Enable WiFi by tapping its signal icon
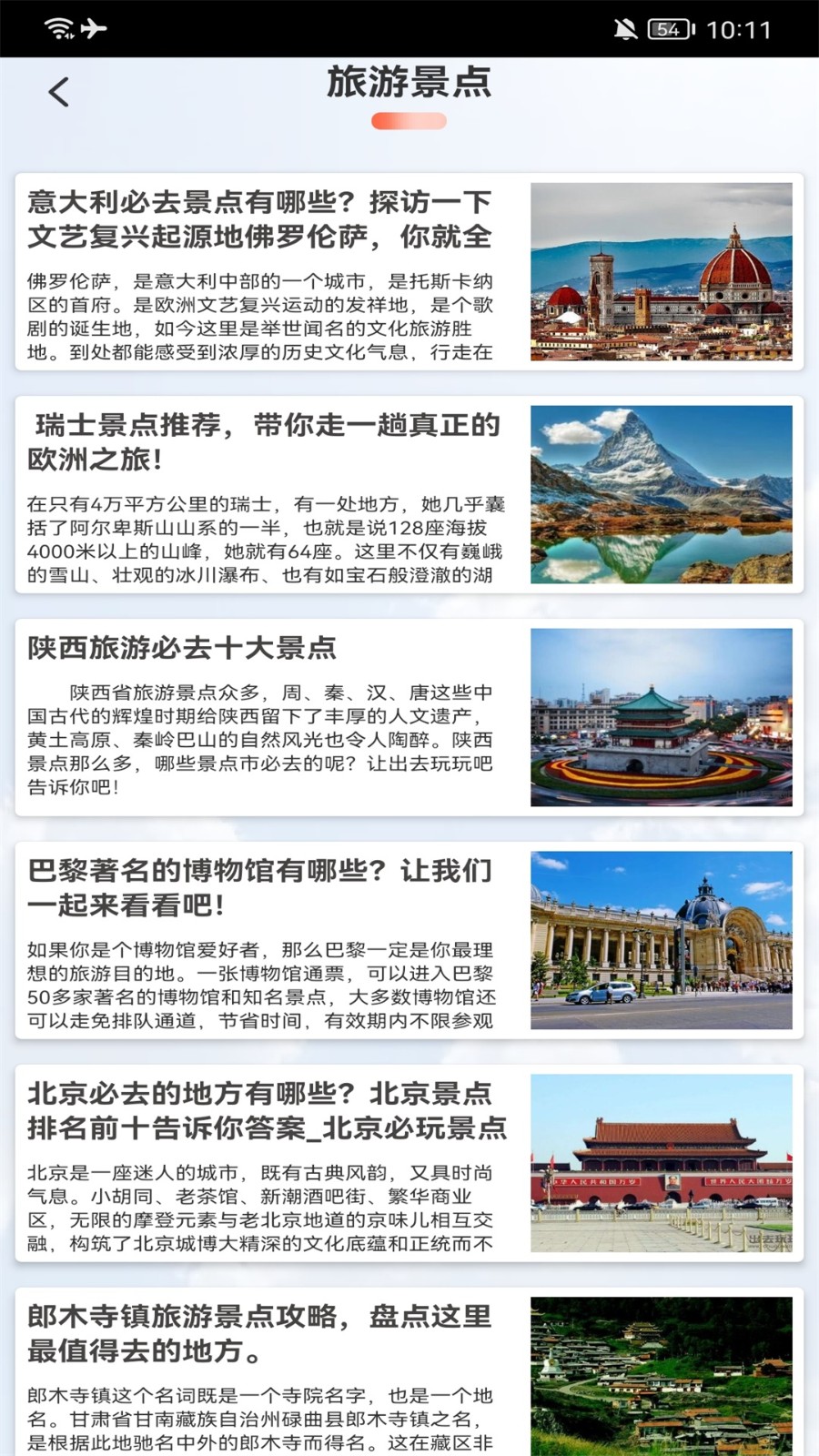Image resolution: width=819 pixels, height=1456 pixels. coord(56,27)
